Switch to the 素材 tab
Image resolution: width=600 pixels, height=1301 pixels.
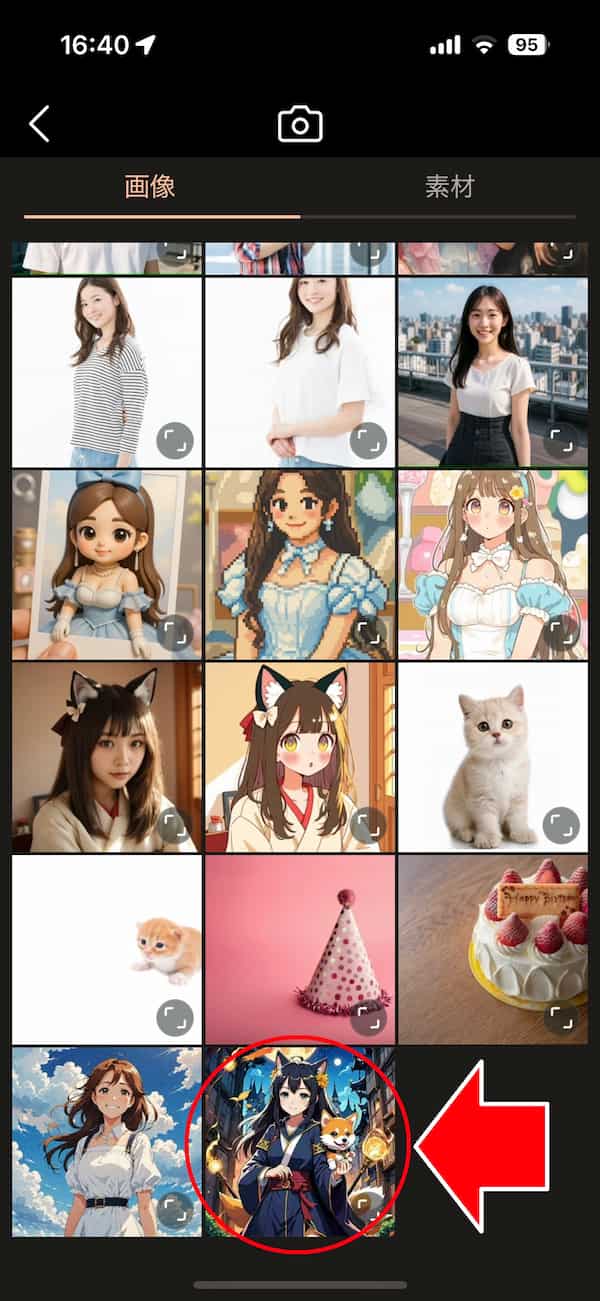449,187
